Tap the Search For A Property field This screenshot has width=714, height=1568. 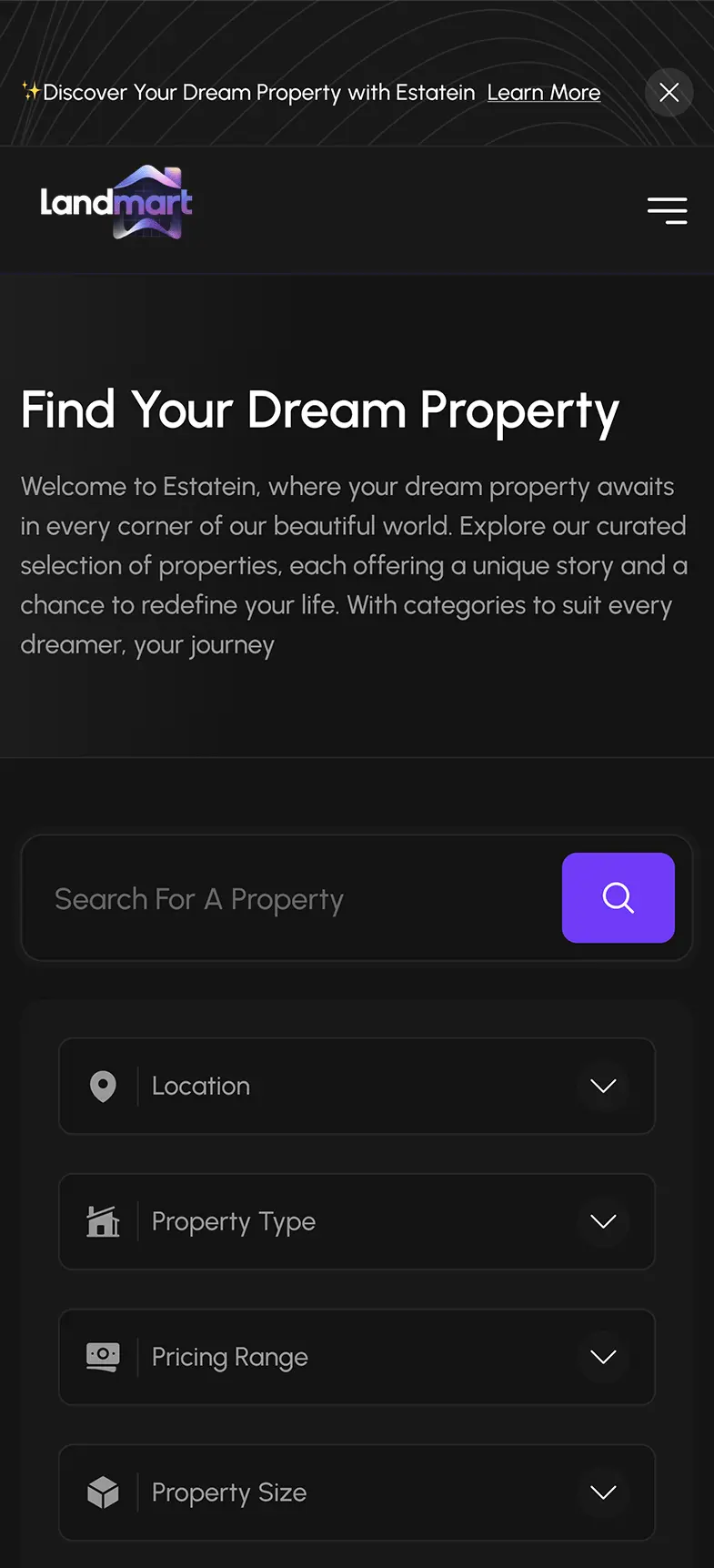click(x=291, y=899)
